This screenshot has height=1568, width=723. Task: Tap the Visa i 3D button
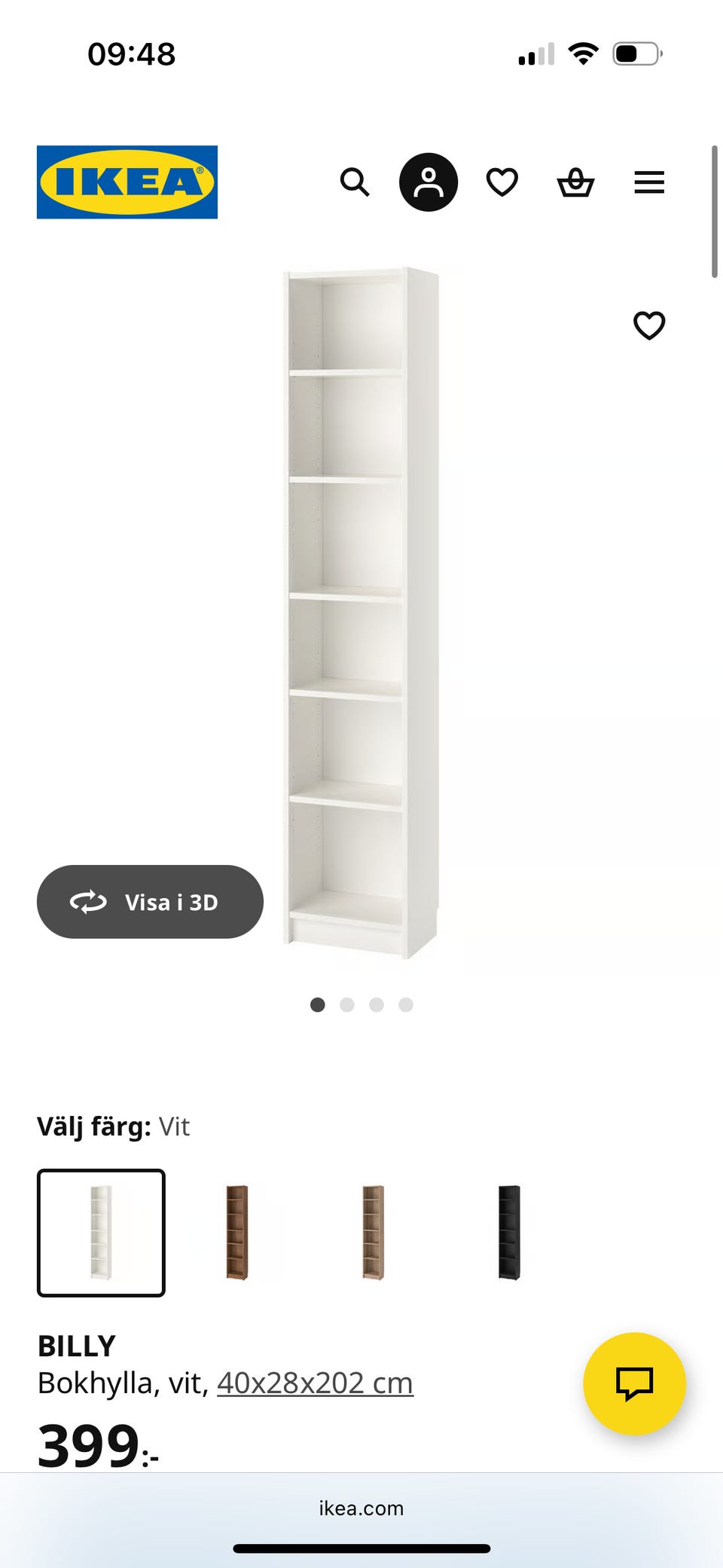click(150, 901)
